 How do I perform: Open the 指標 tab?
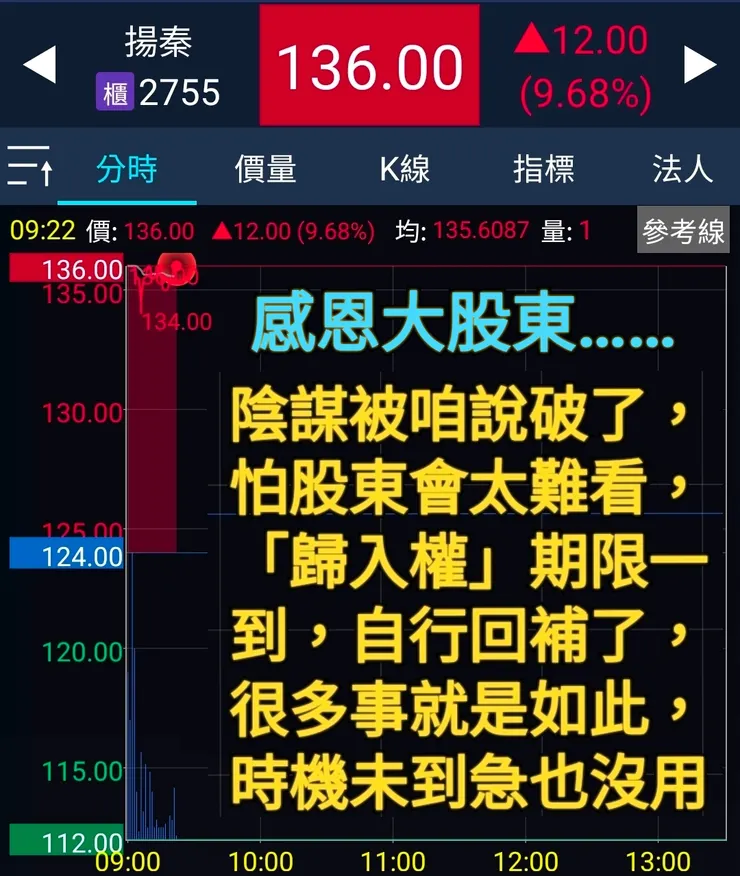tap(541, 170)
